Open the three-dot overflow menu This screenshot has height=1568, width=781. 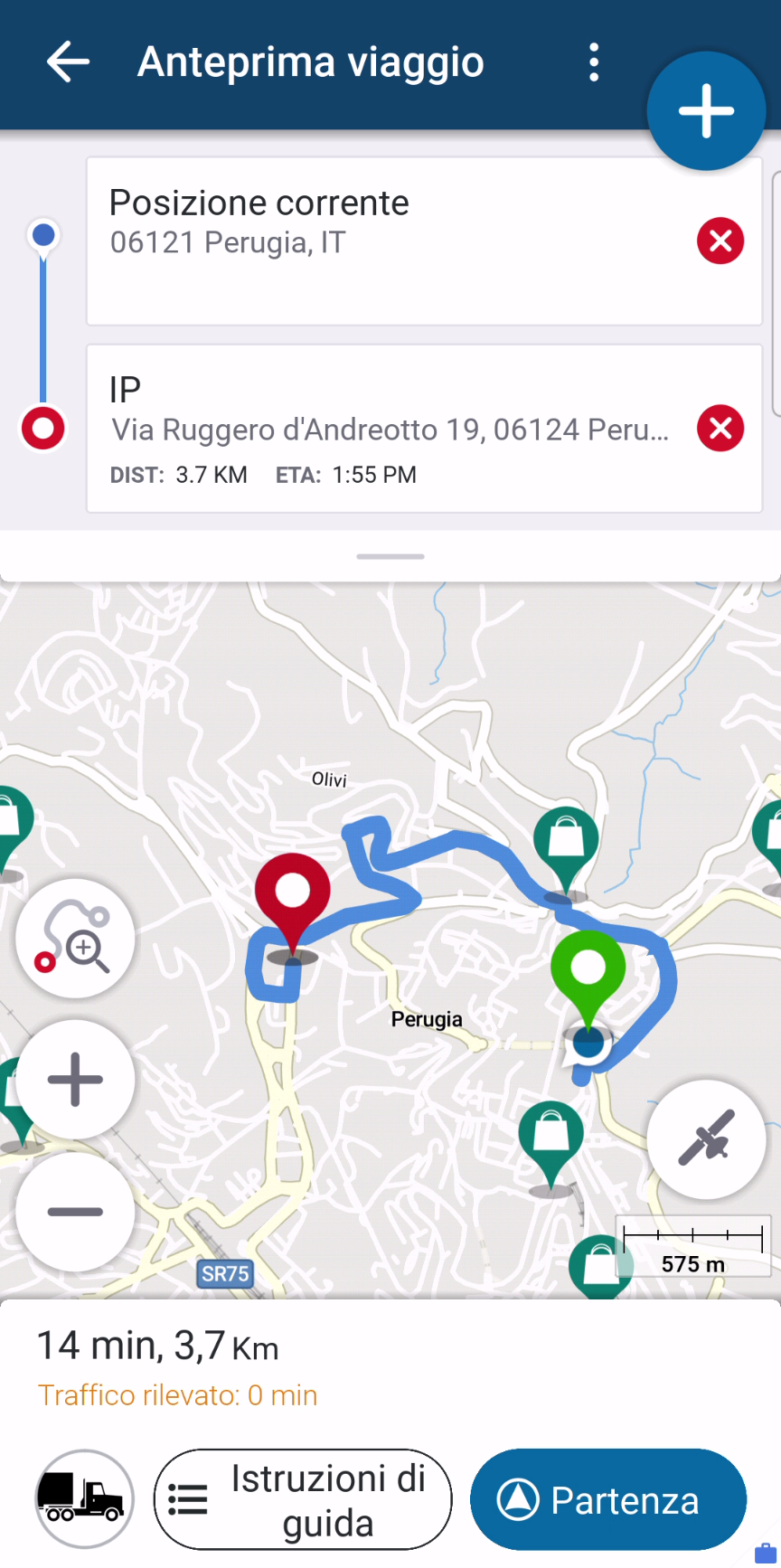pos(593,62)
